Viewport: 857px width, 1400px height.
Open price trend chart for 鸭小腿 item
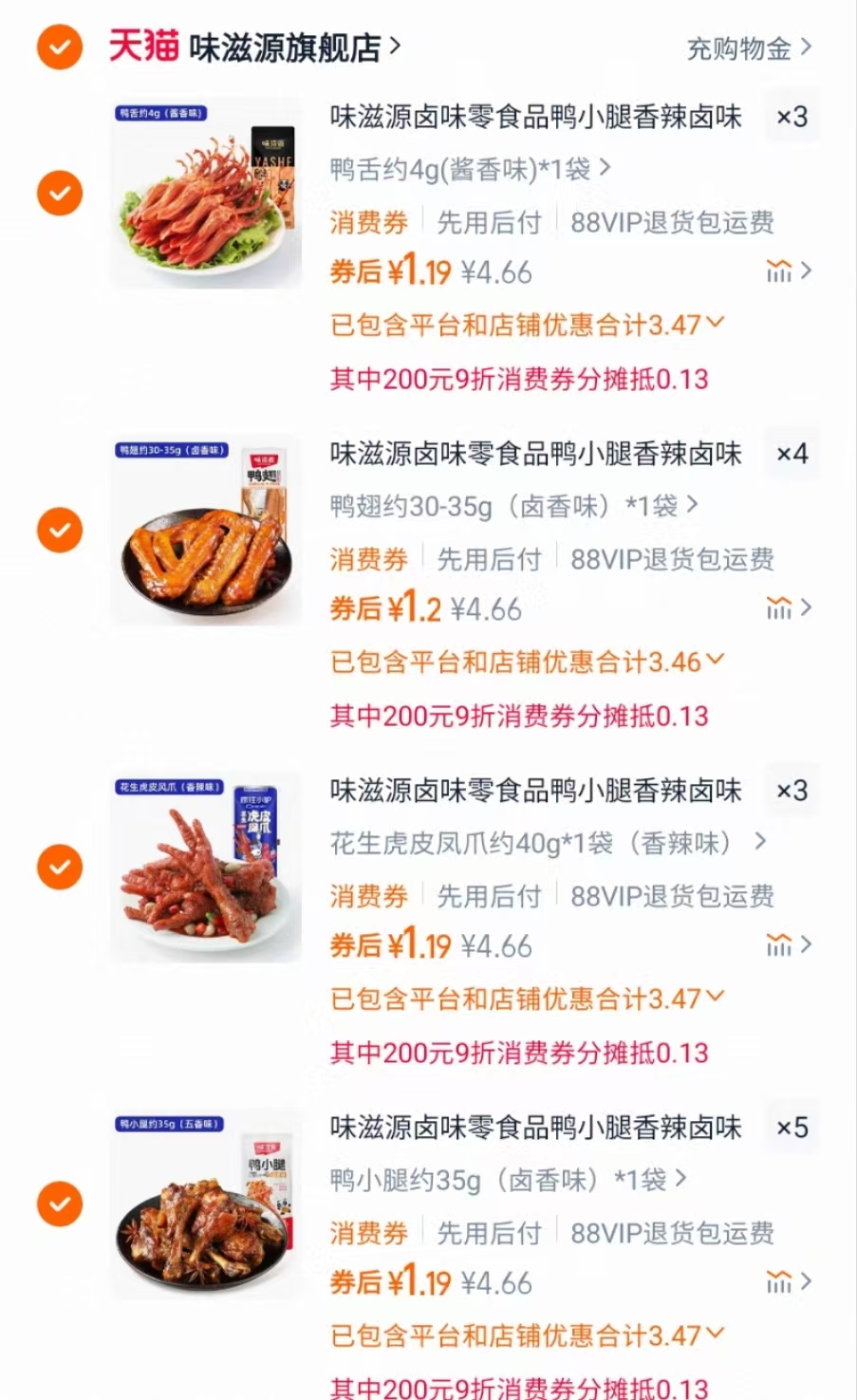(780, 1281)
